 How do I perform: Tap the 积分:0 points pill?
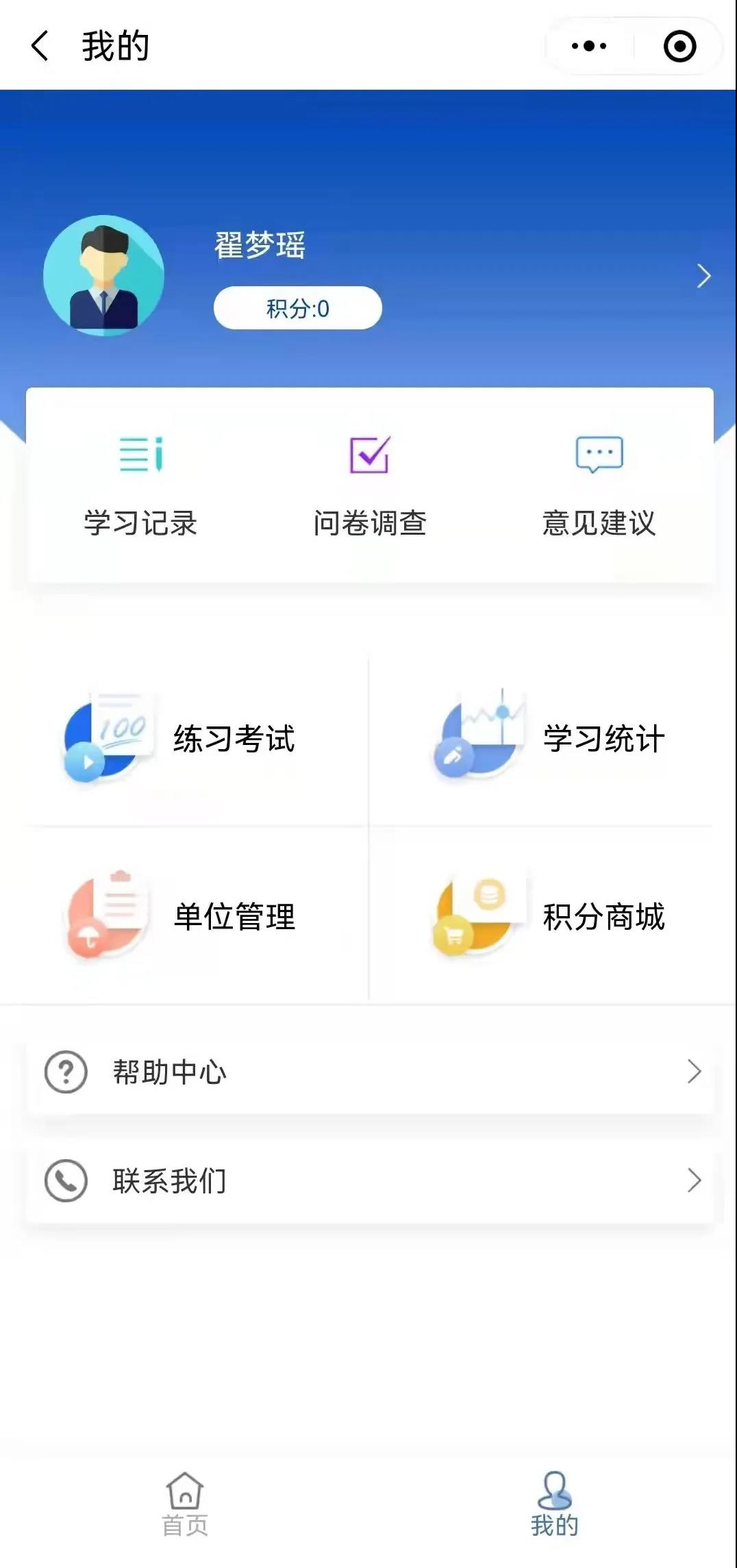point(298,308)
